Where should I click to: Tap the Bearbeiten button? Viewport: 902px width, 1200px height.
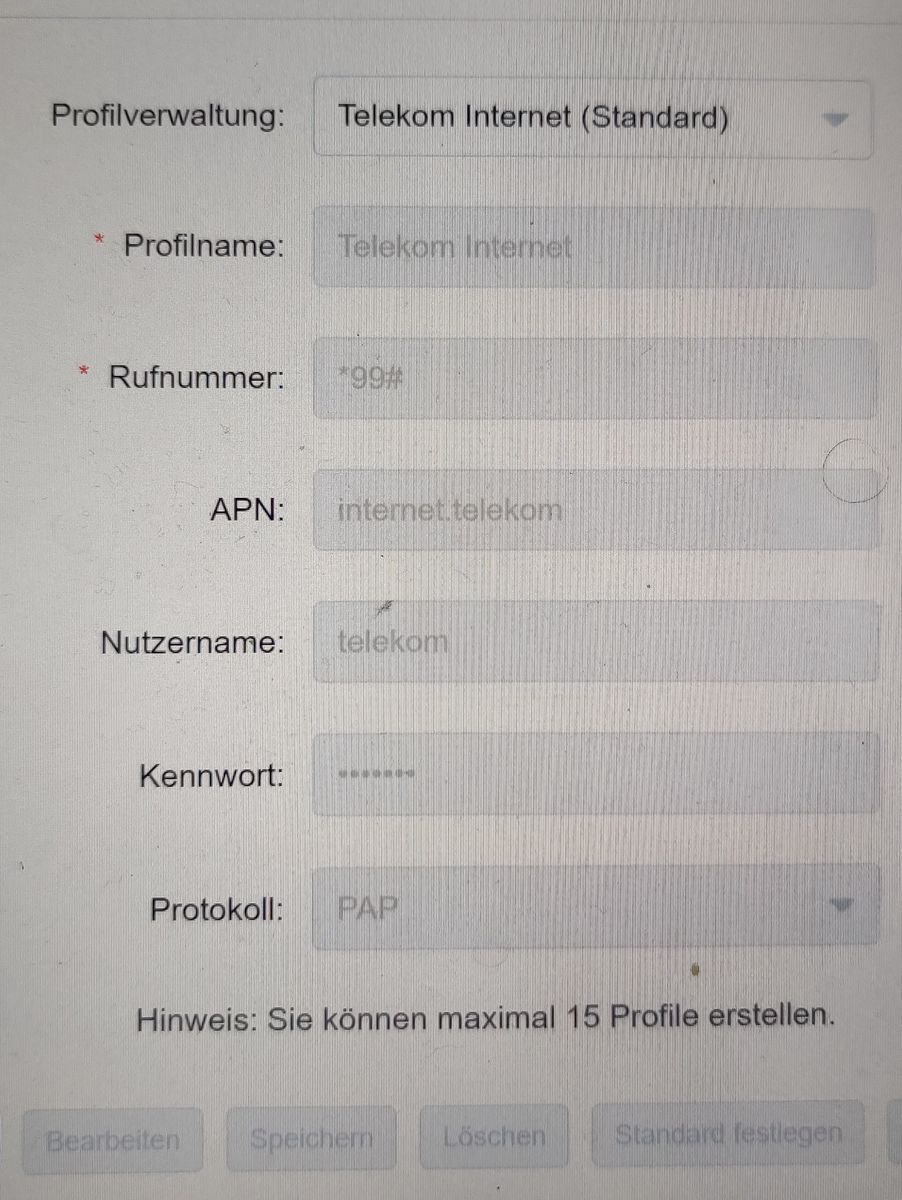tap(112, 1138)
